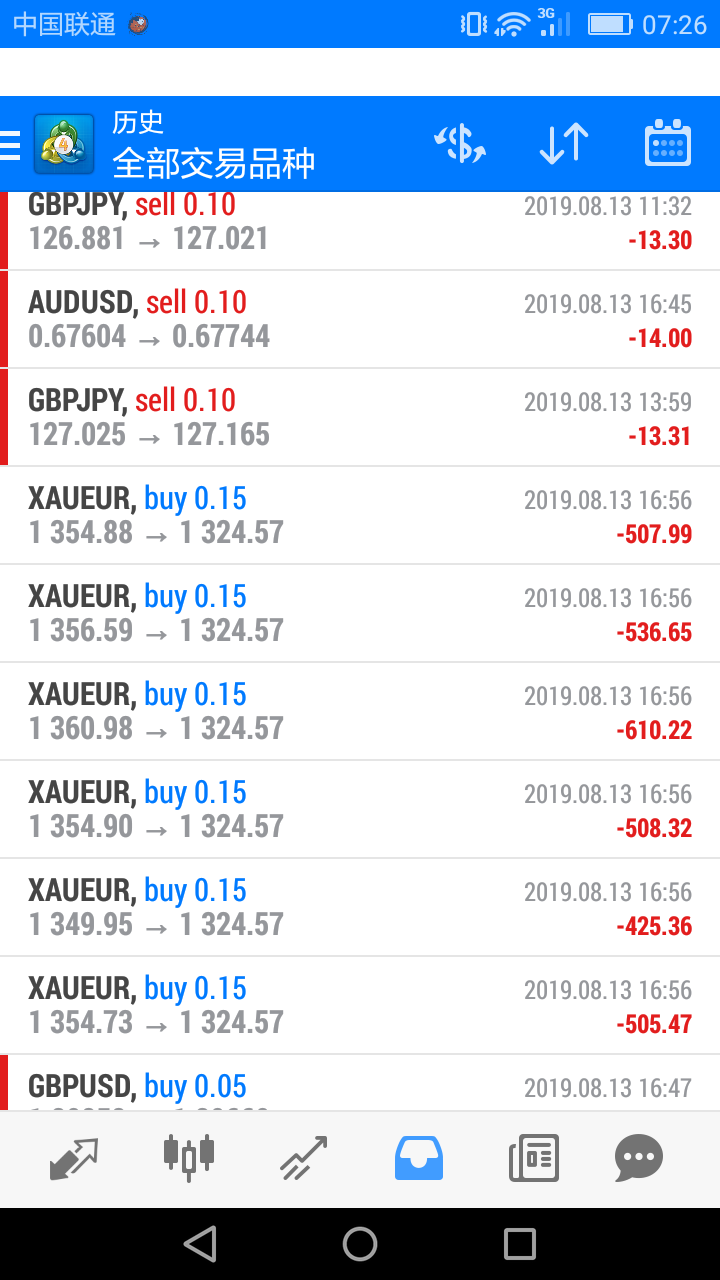View the XAUEUR trade opened at 1 349.95
720x1280 pixels.
tap(360, 907)
